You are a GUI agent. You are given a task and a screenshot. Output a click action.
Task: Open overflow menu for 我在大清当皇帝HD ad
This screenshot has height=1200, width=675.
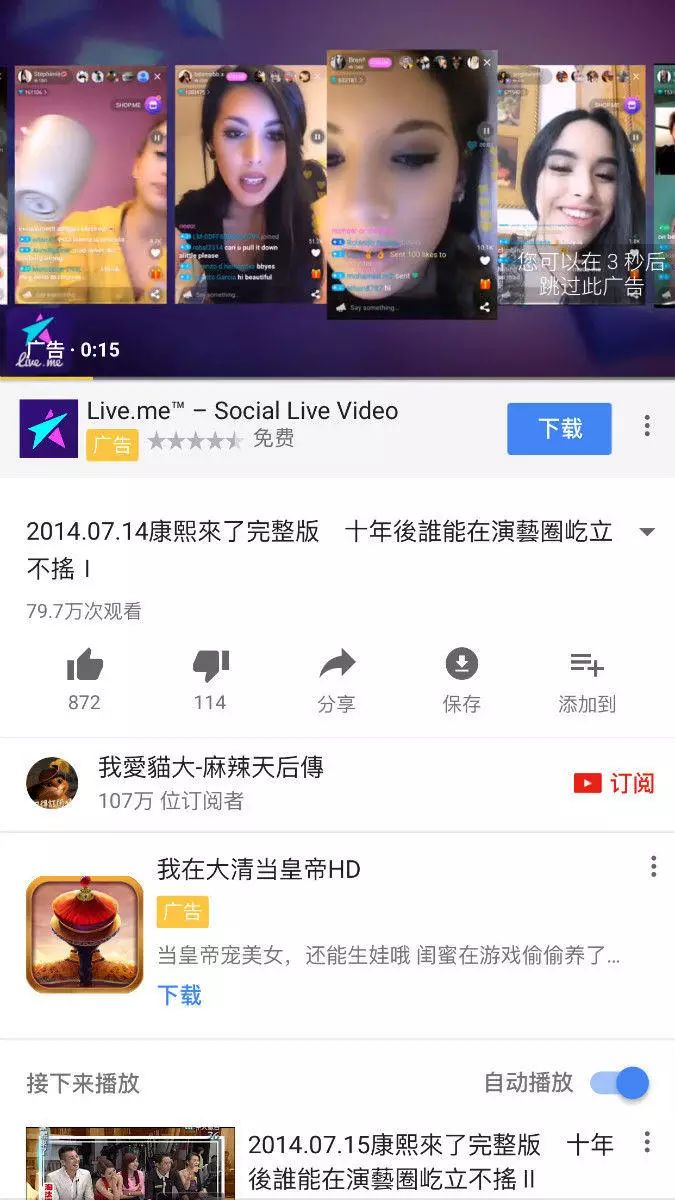click(x=653, y=866)
